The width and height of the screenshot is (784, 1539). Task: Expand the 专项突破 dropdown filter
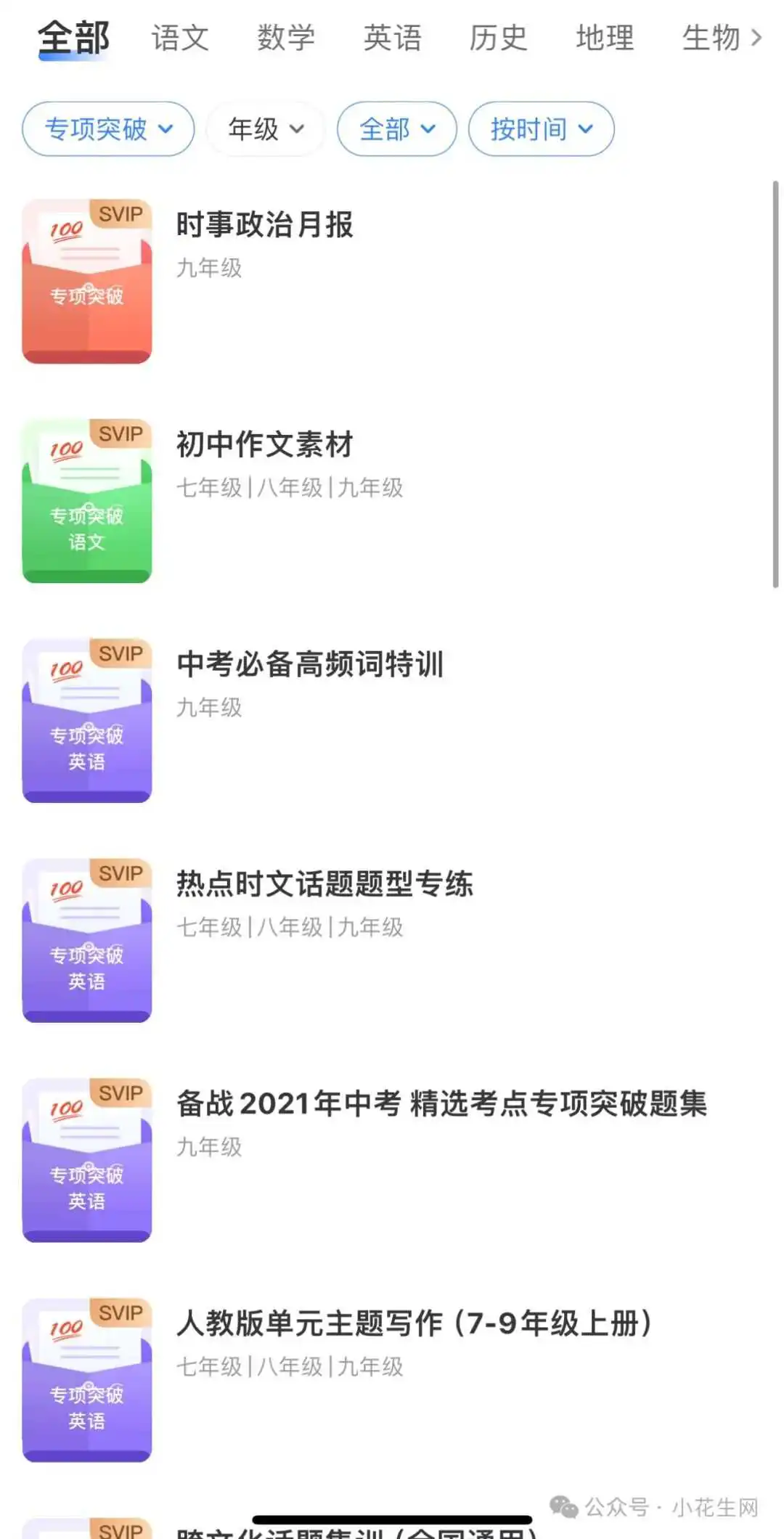coord(108,129)
